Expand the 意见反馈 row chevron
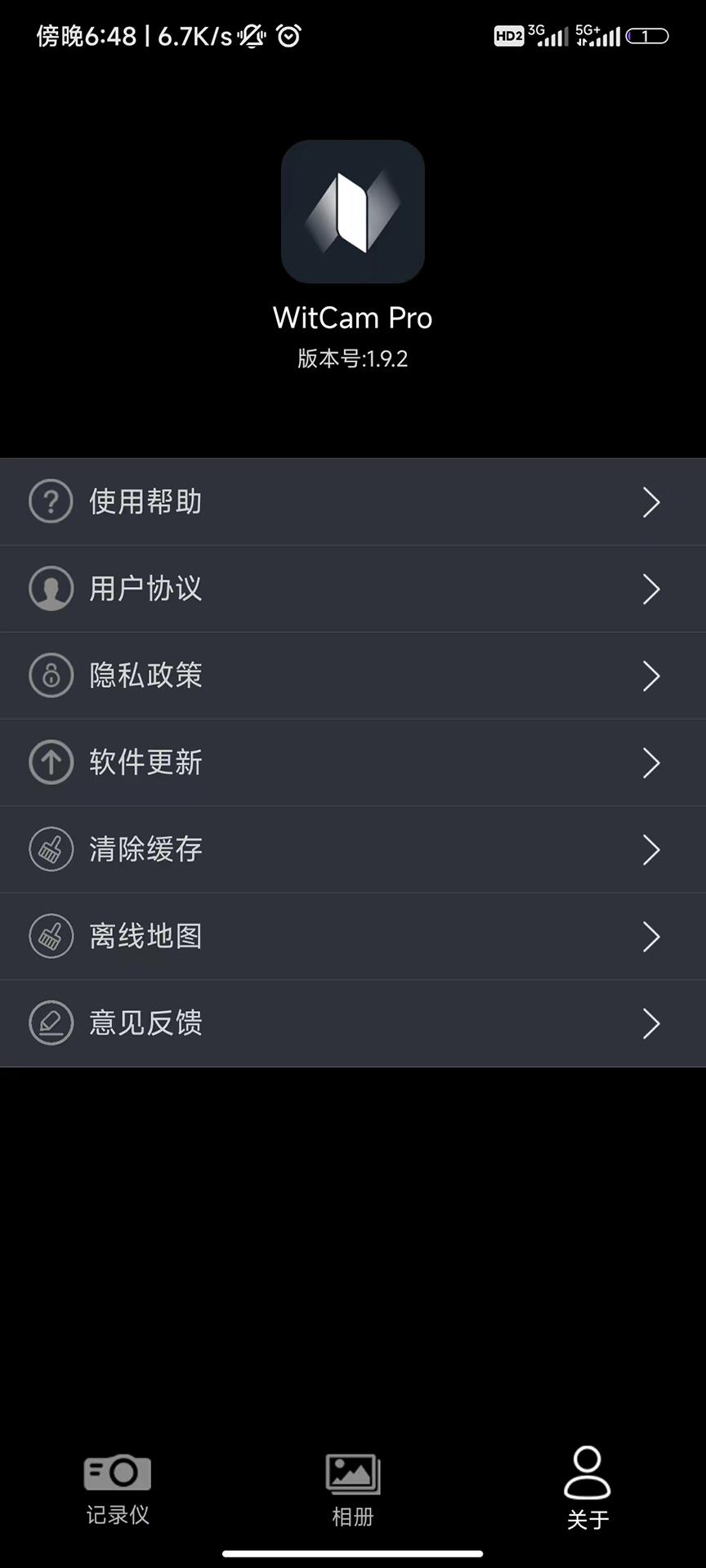 point(650,1022)
